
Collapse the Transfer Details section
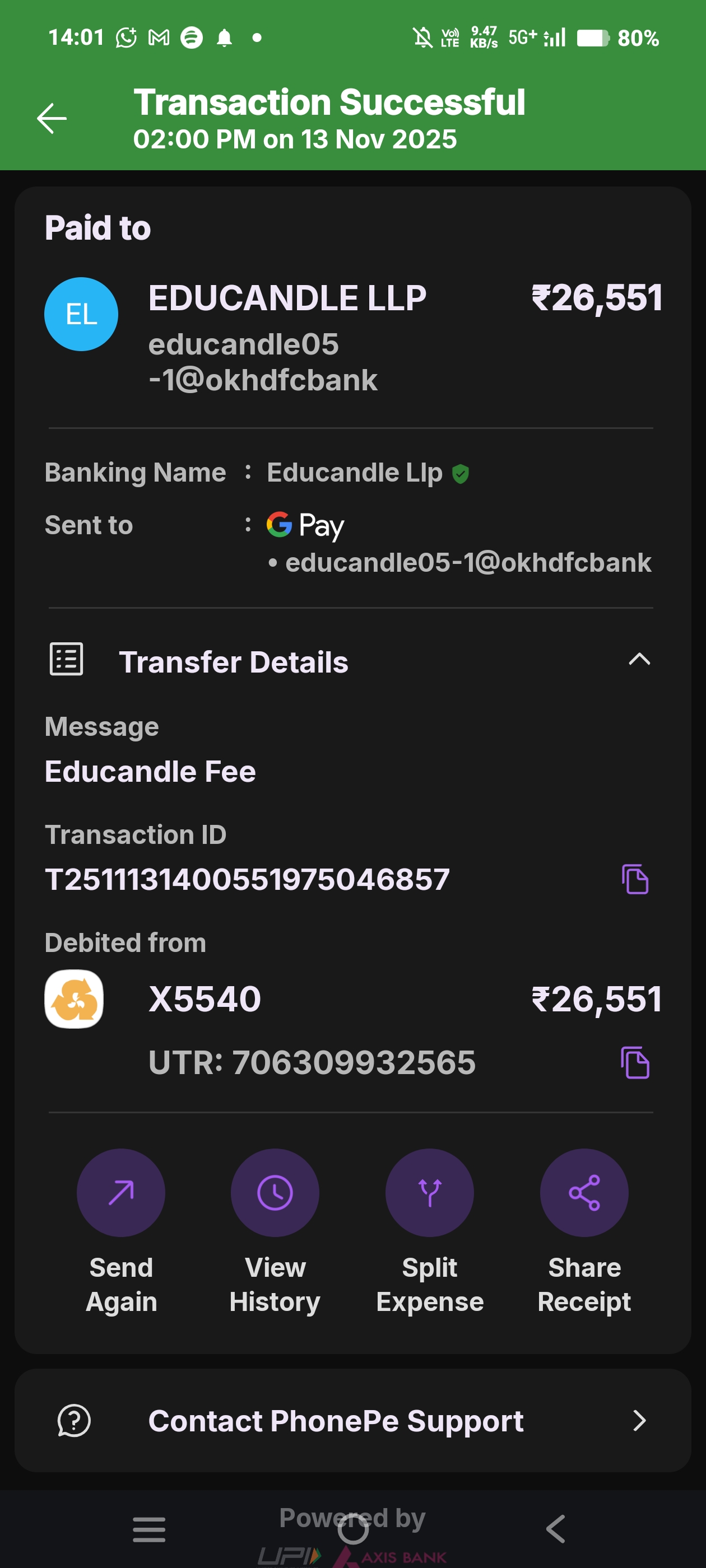coord(638,659)
